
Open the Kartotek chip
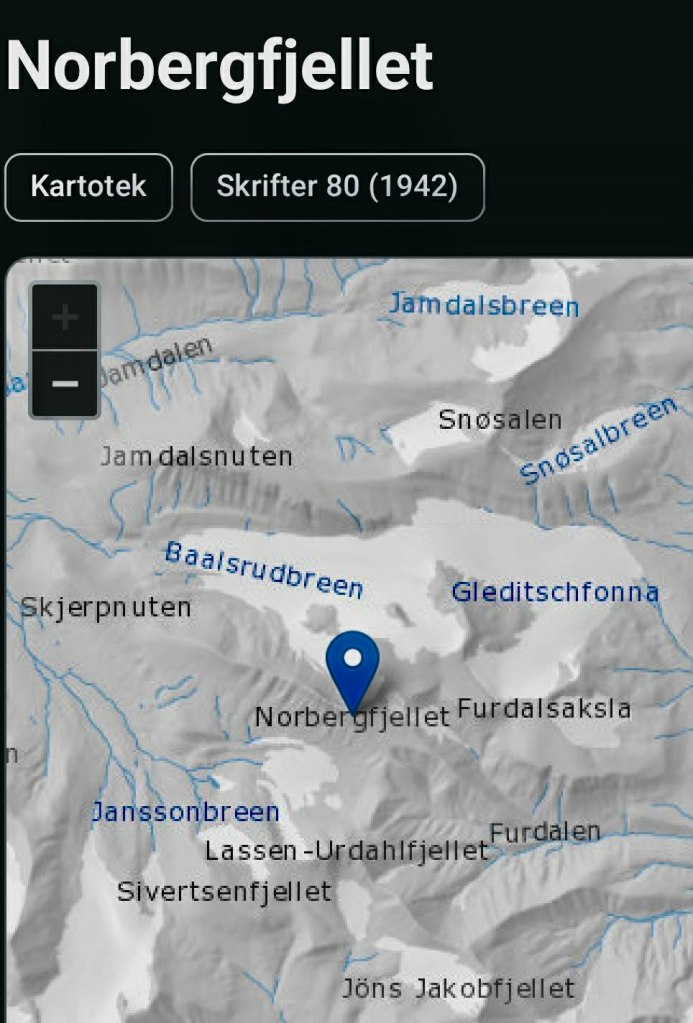pos(88,187)
